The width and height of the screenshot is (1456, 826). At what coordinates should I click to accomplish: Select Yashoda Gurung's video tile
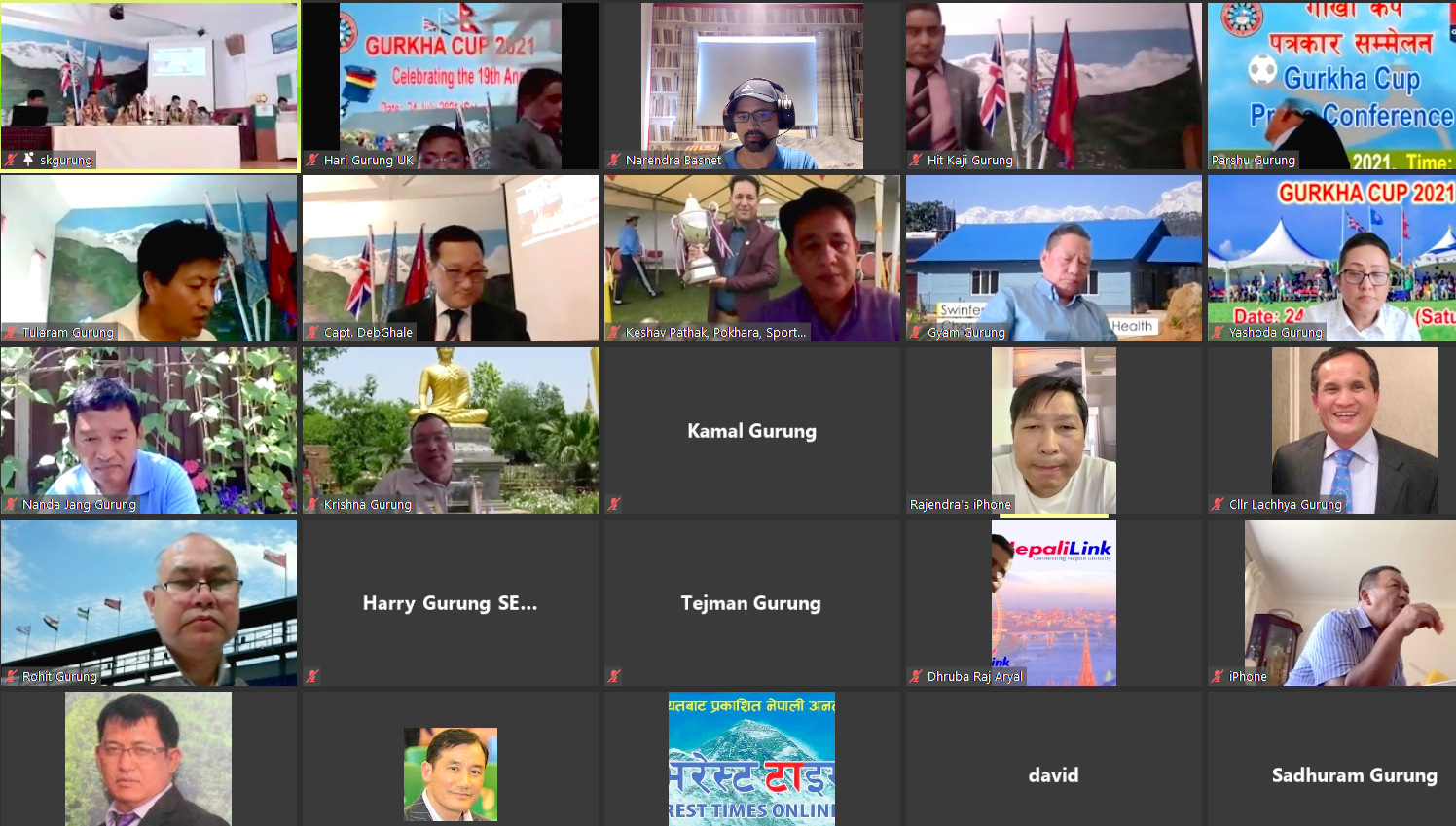[1331, 258]
